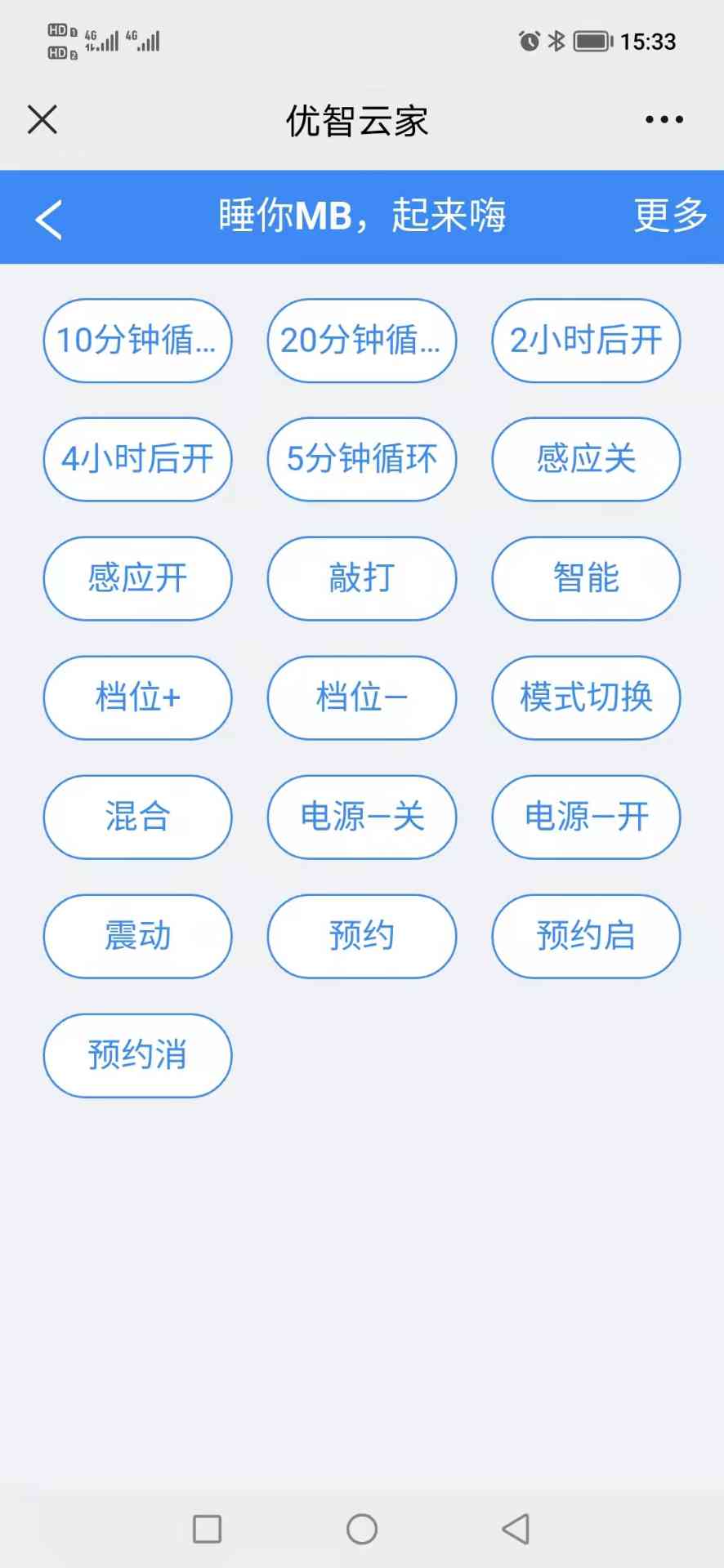The width and height of the screenshot is (724, 1568).
Task: Open 更多 options in the header
Action: click(670, 216)
